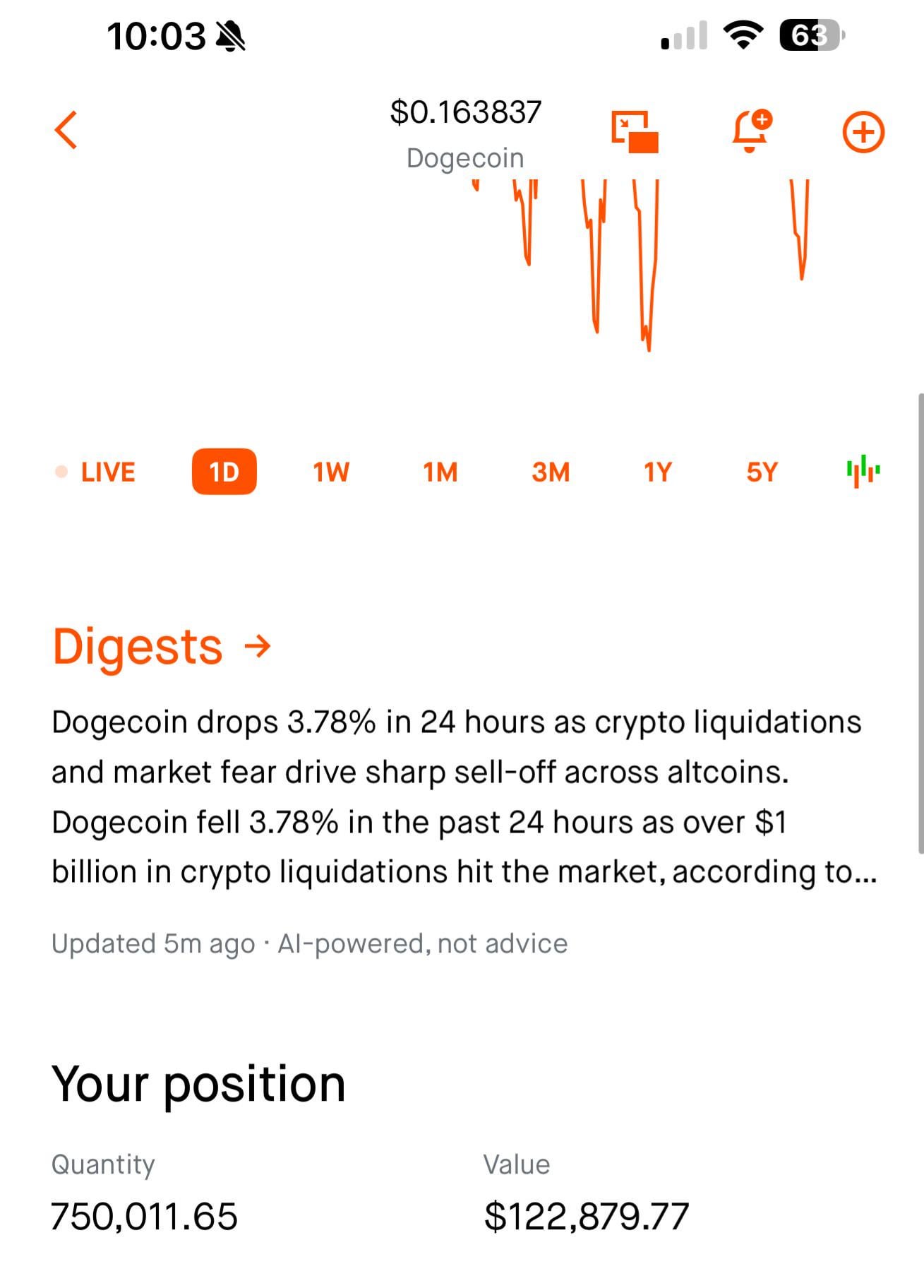Go back using the orange arrow
Viewport: 924px width, 1288px height.
tap(66, 131)
